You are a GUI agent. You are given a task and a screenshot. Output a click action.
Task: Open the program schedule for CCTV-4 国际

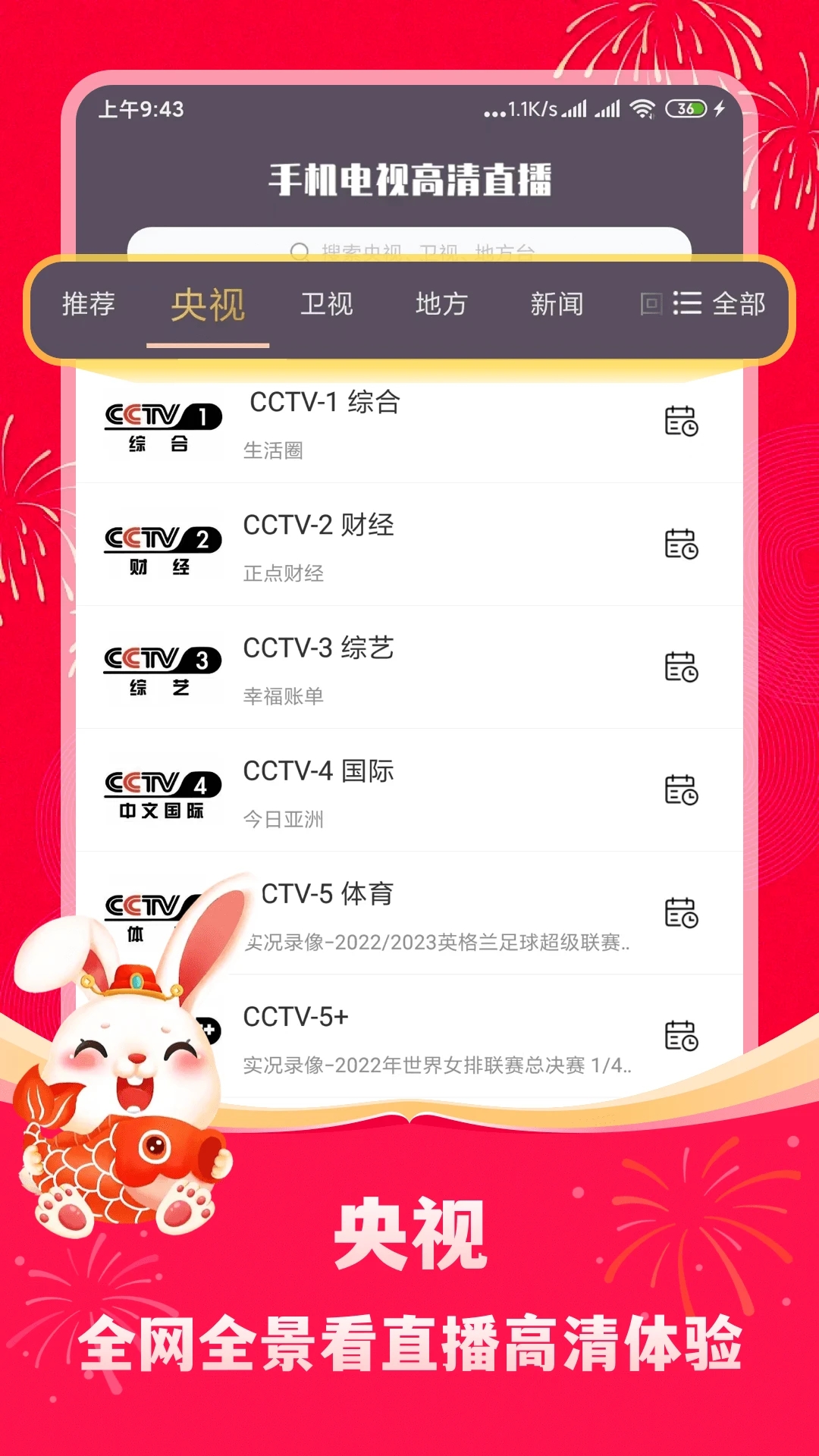tap(681, 791)
